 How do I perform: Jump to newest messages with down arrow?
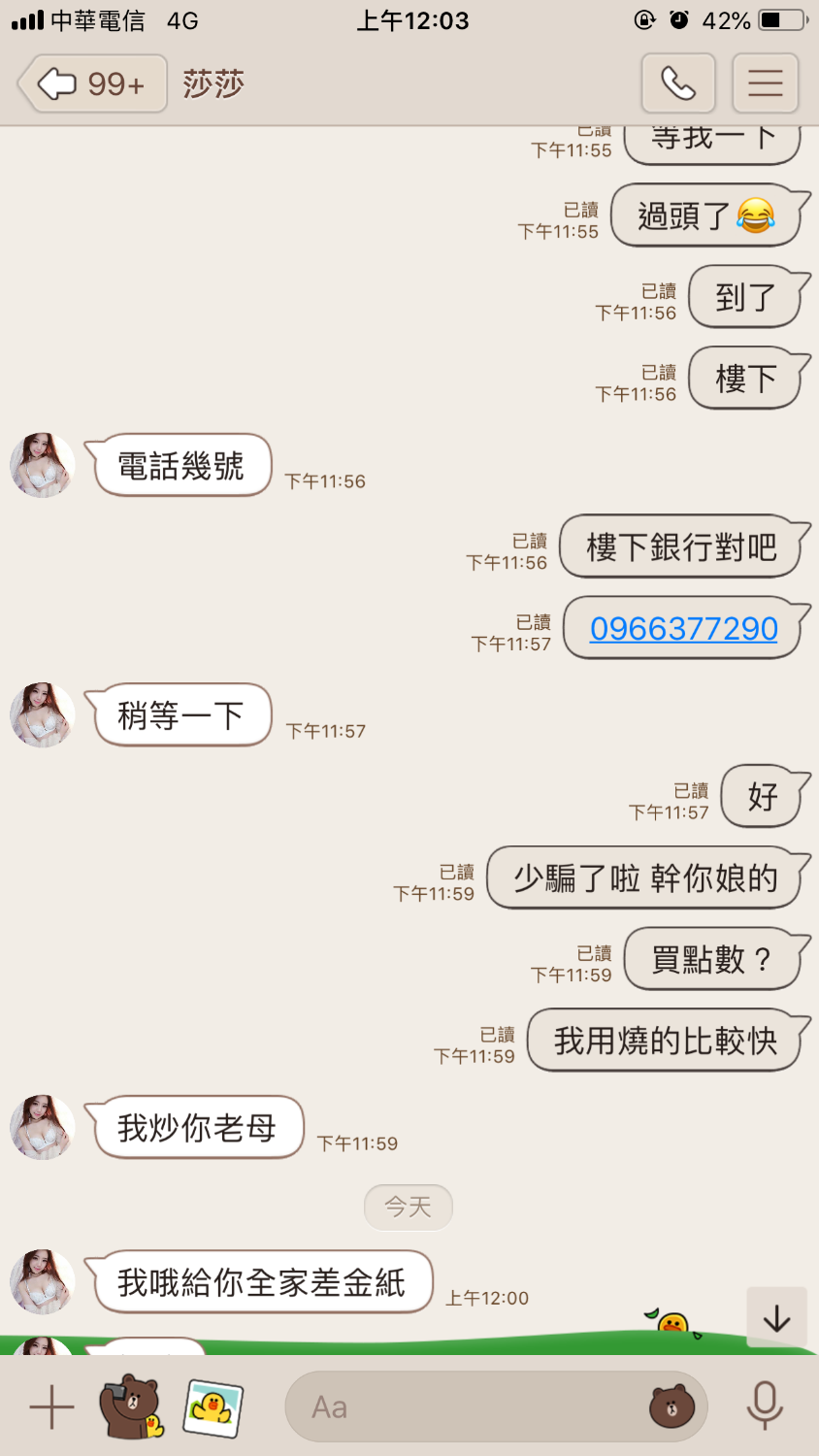[775, 1318]
